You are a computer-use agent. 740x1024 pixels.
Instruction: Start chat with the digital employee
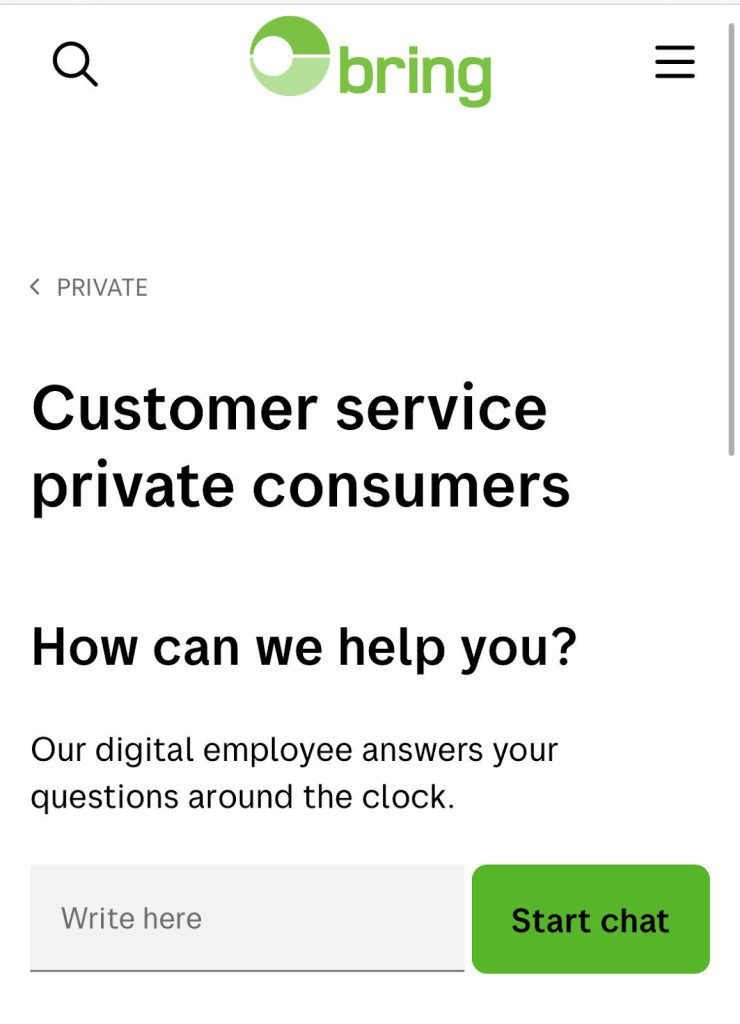tap(590, 919)
